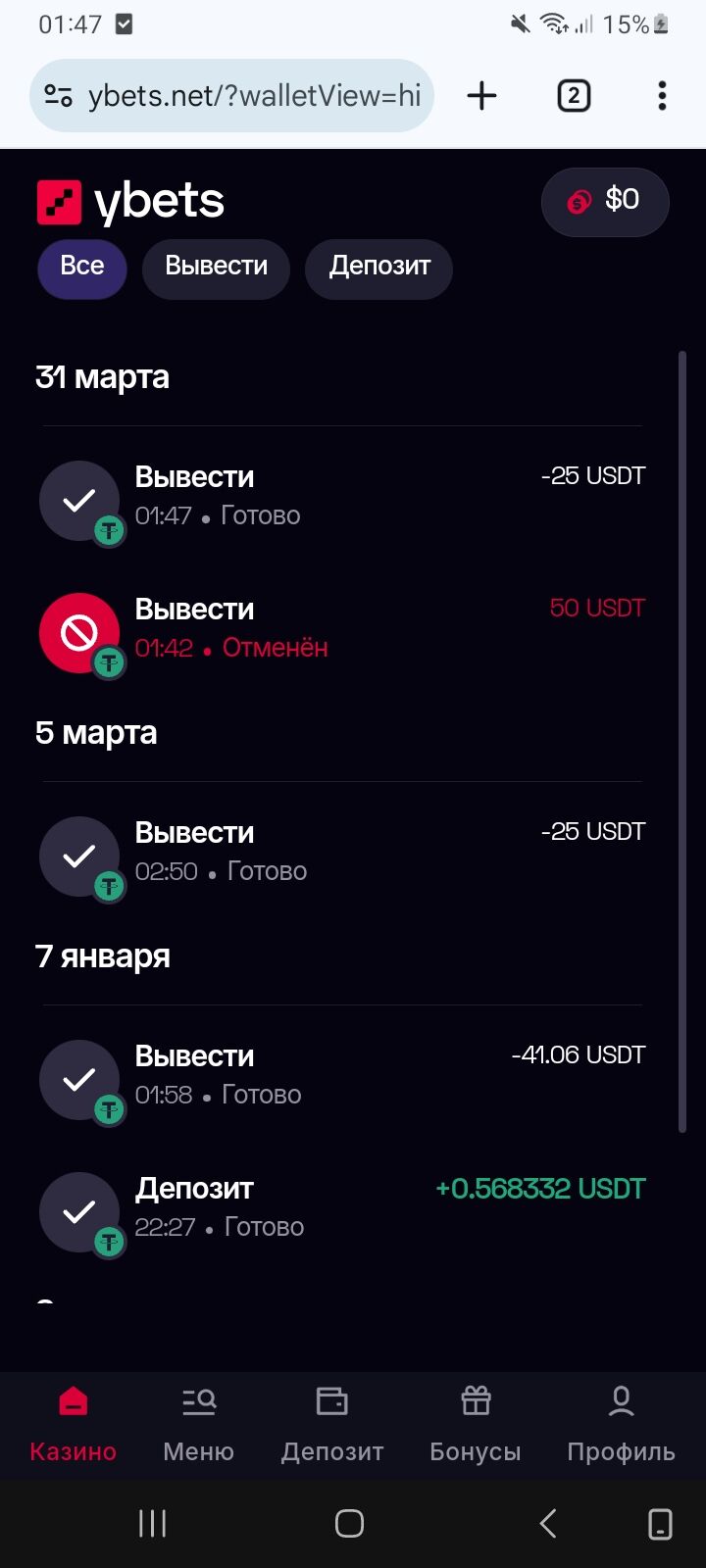Image resolution: width=706 pixels, height=1568 pixels.
Task: Open the tab switcher showing 2 tabs
Action: (574, 95)
